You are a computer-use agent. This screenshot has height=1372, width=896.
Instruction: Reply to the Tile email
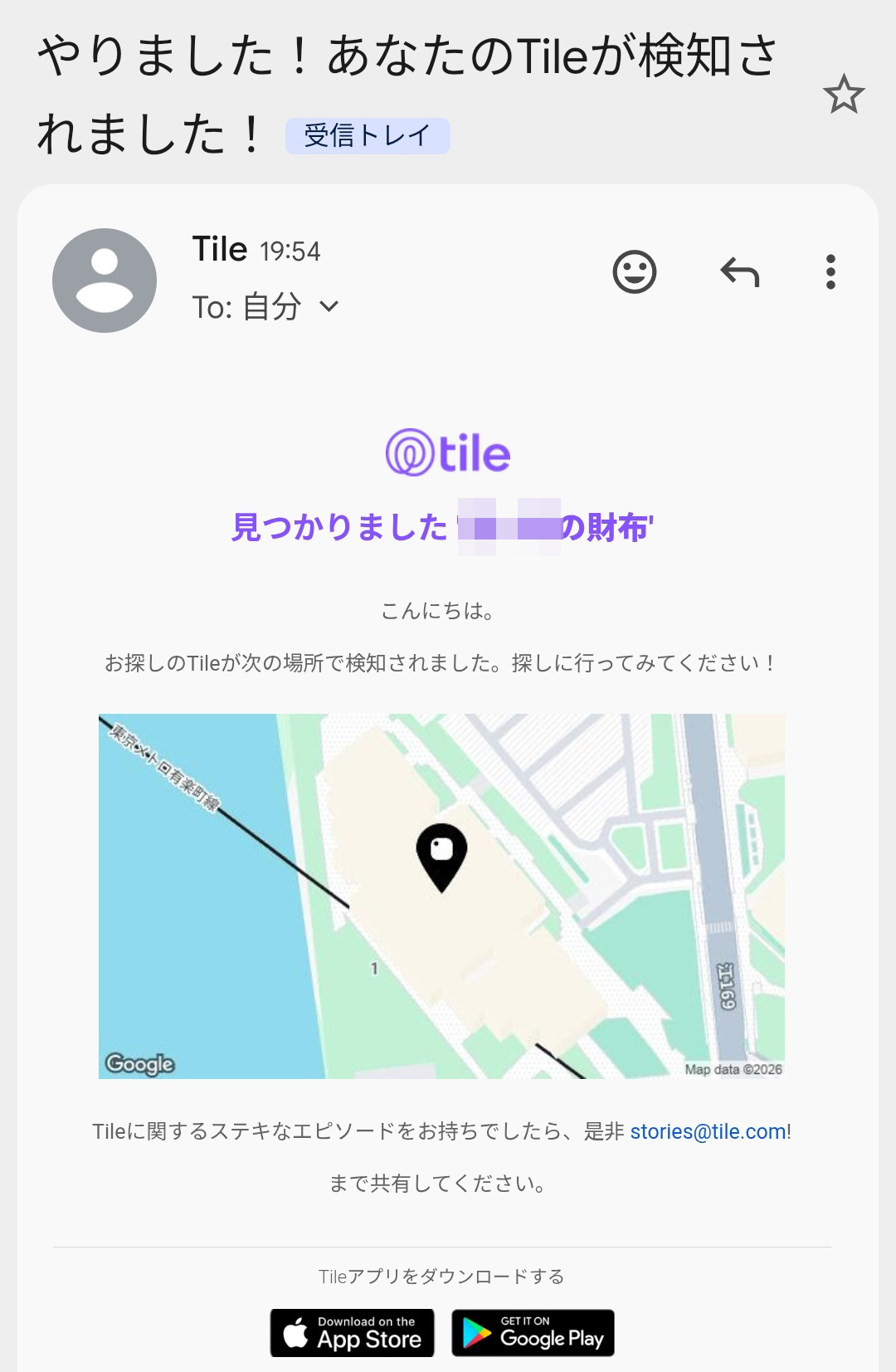[739, 272]
